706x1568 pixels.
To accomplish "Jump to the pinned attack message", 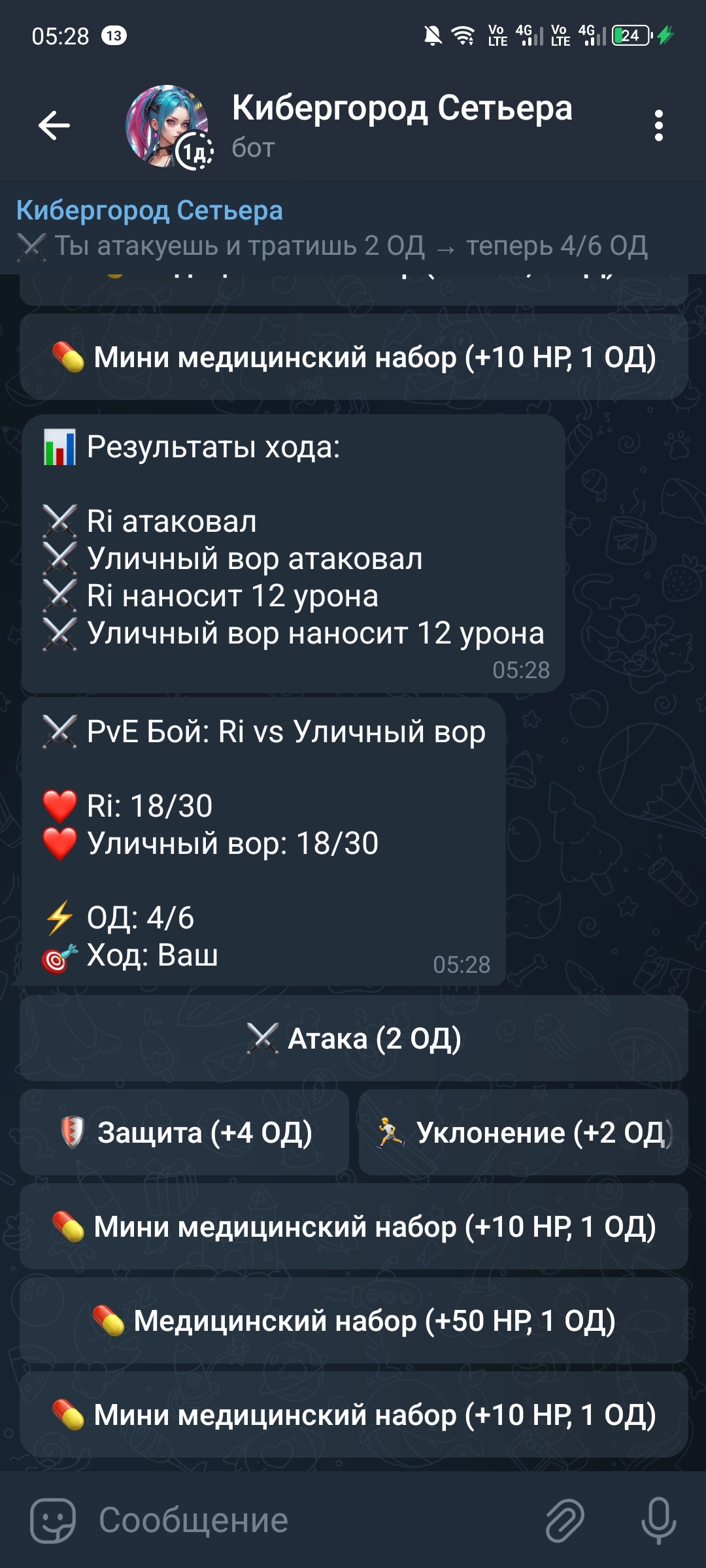I will click(332, 229).
